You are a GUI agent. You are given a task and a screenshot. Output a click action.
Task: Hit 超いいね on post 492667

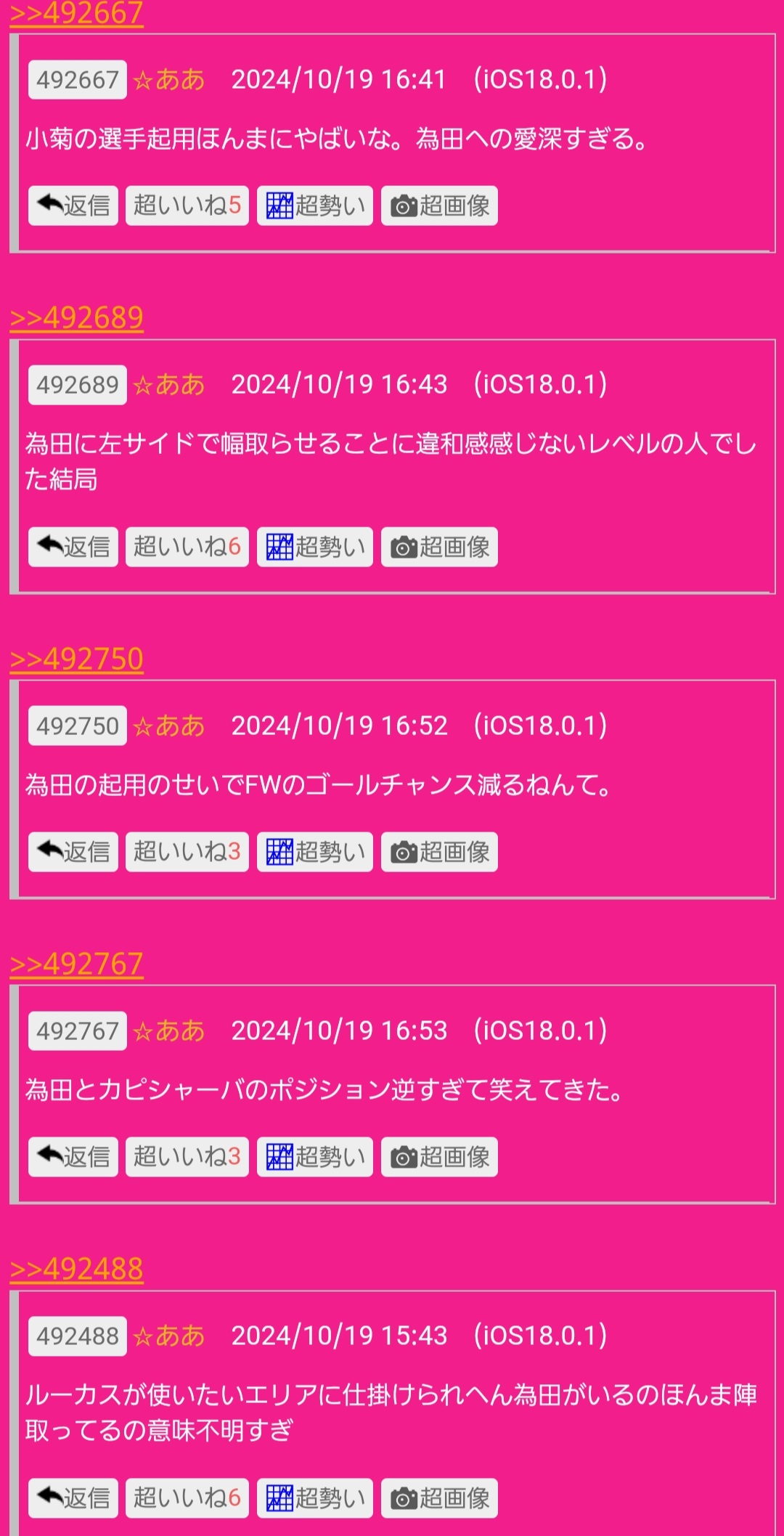(x=187, y=206)
